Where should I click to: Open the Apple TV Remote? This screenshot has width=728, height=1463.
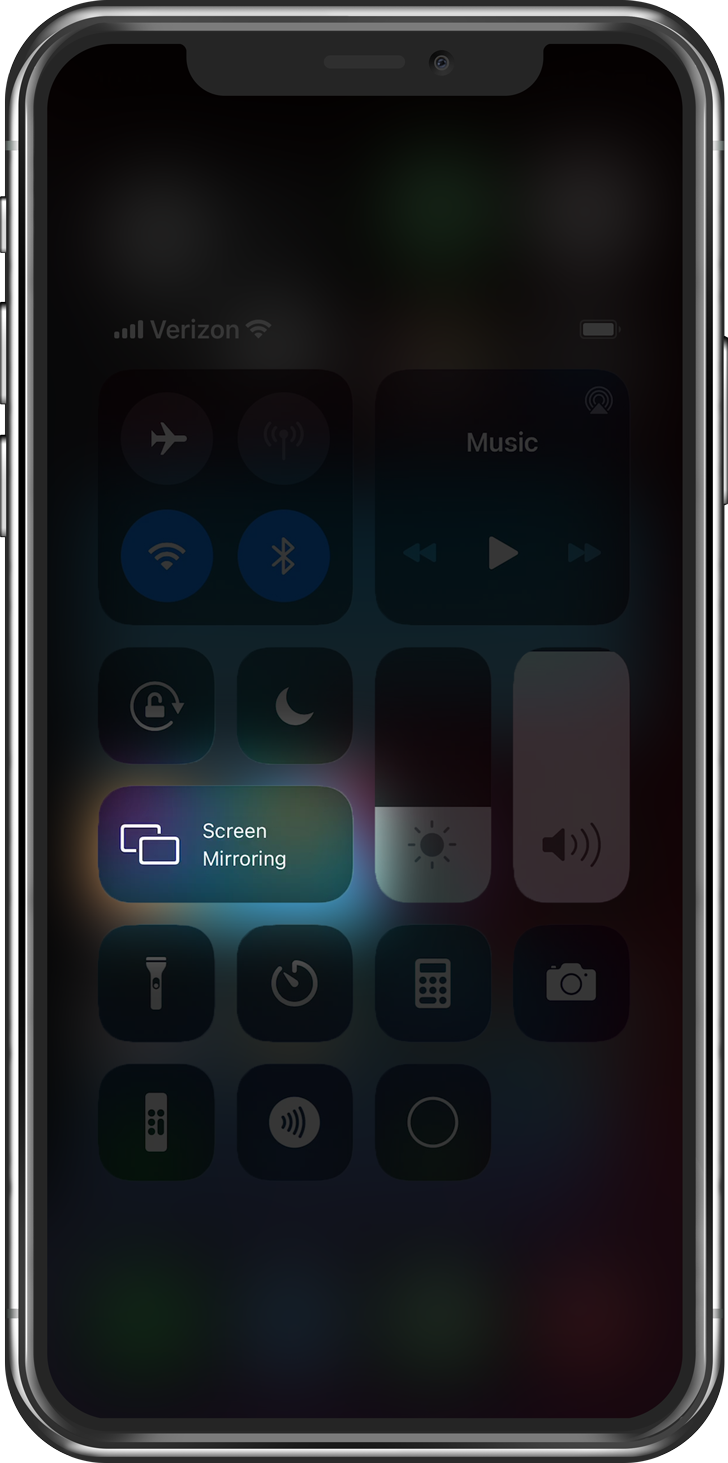point(157,1122)
